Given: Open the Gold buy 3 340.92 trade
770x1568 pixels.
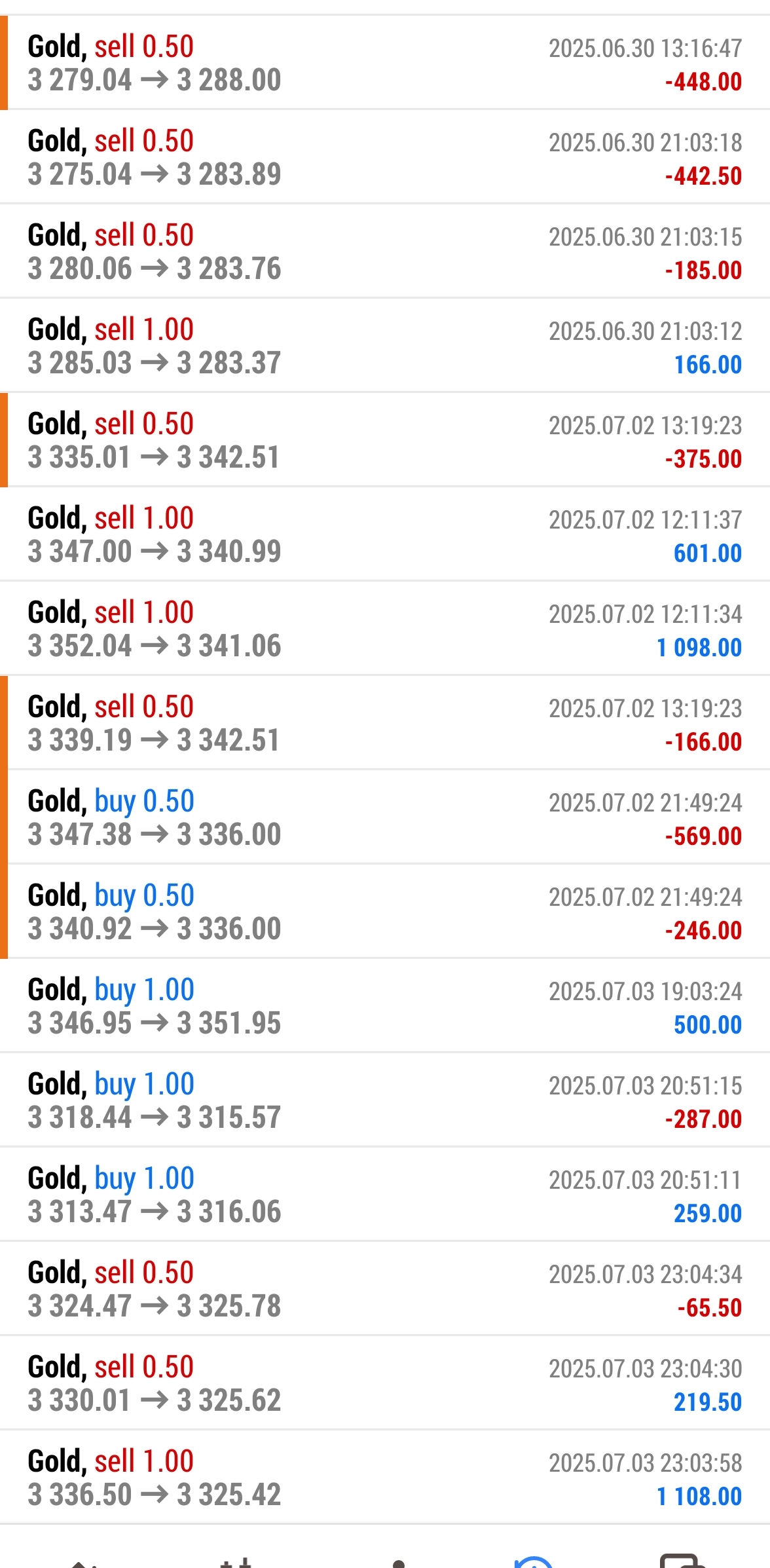Looking at the screenshot, I should 385,912.
